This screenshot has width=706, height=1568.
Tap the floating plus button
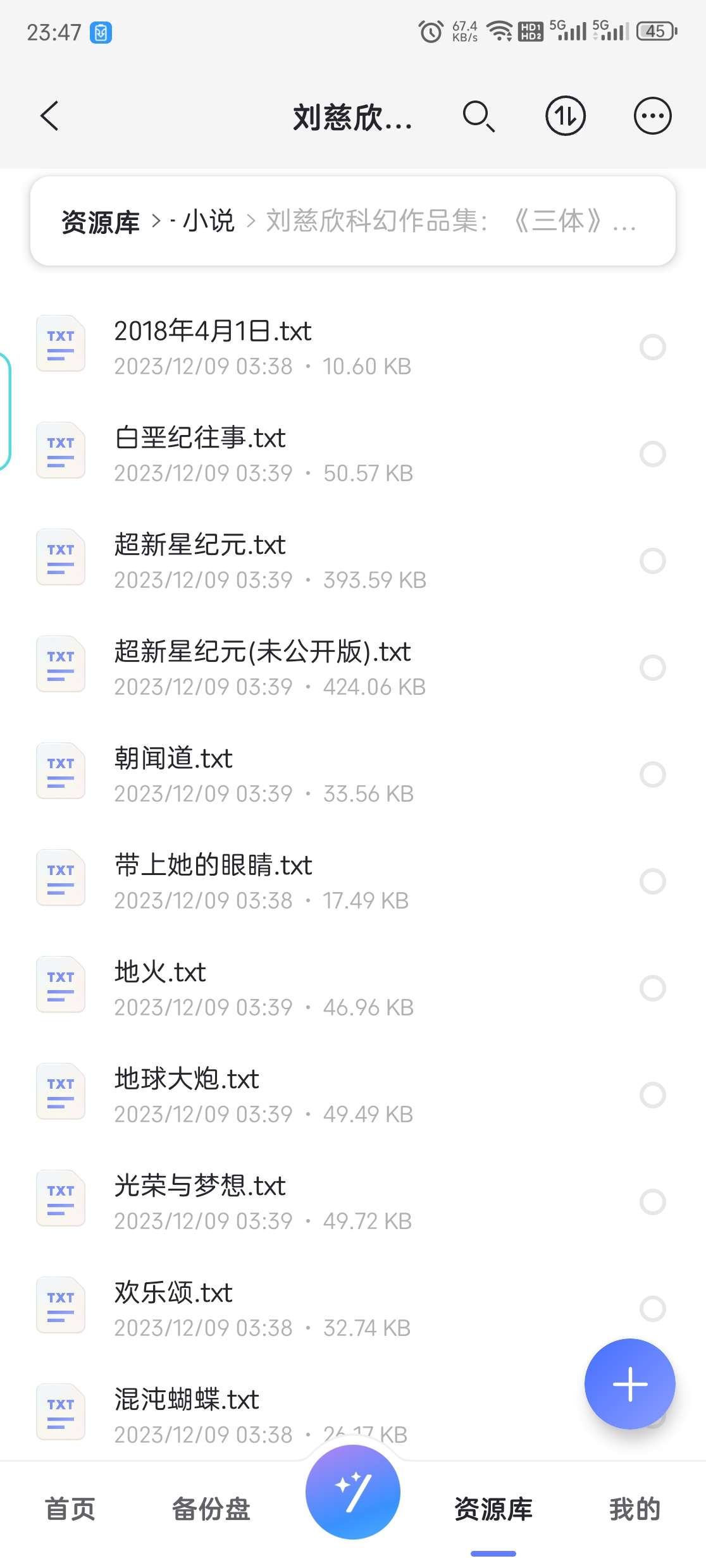click(x=629, y=1383)
